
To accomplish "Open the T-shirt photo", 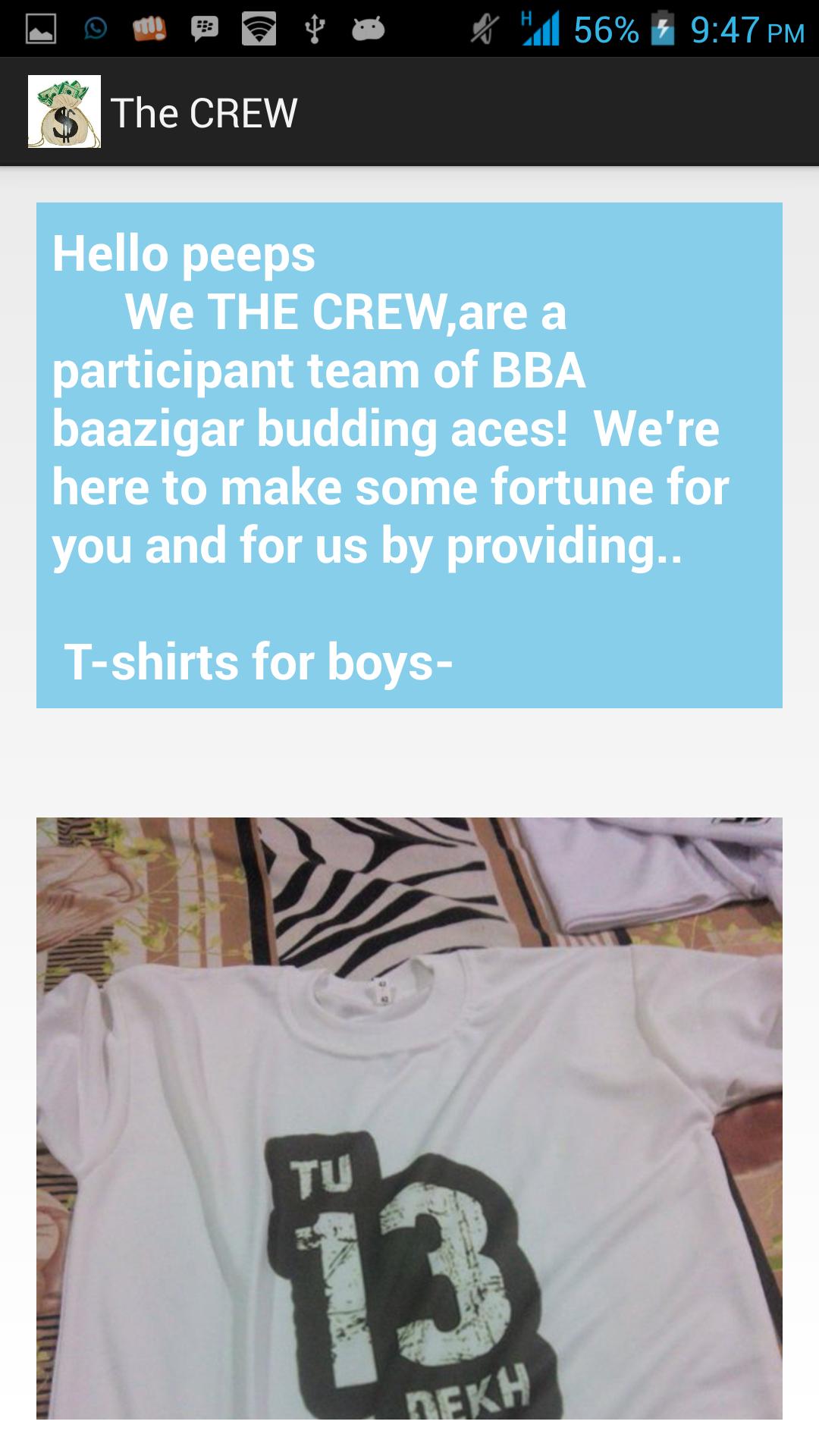I will coord(409,1118).
